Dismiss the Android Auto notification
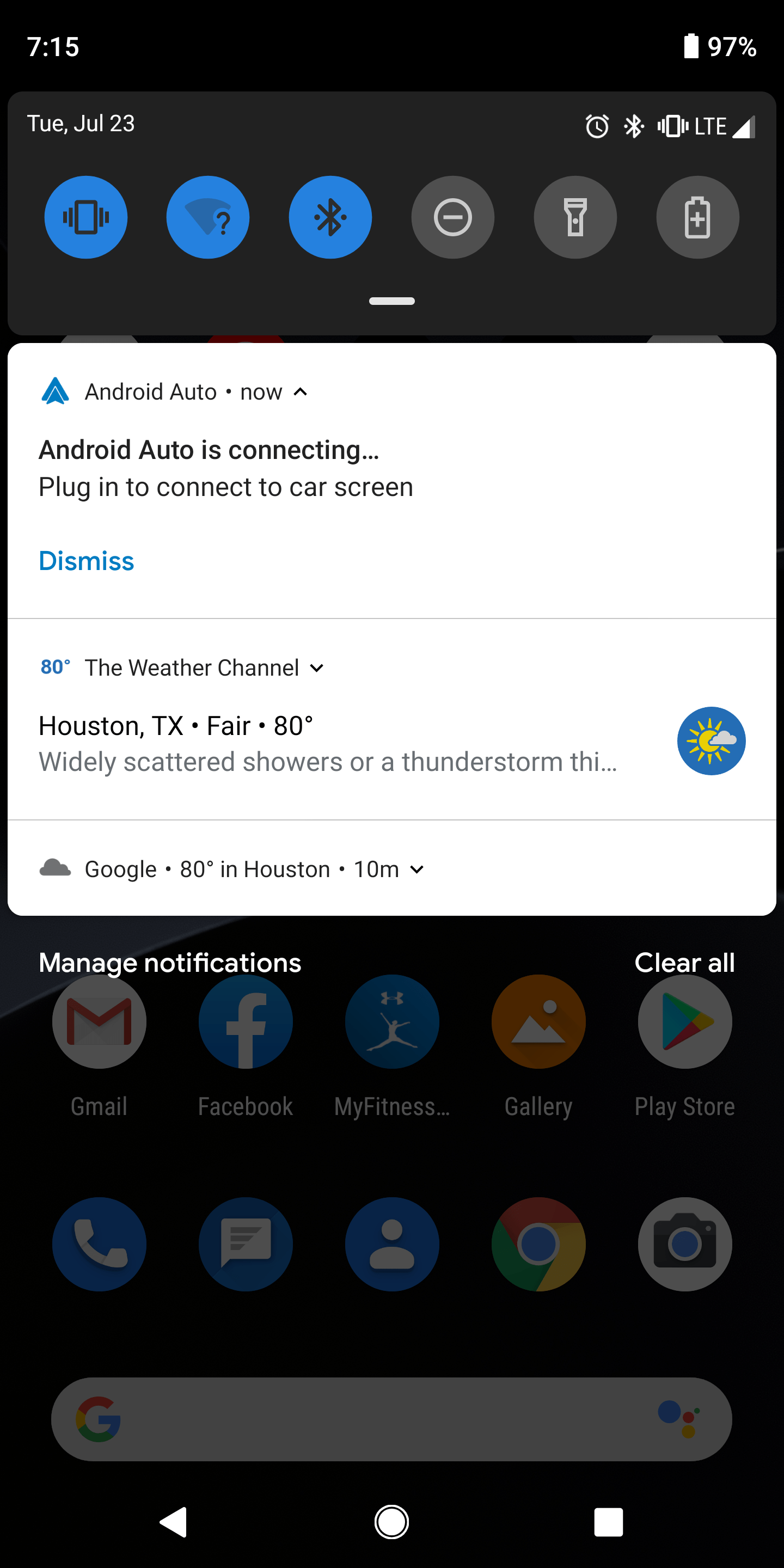This screenshot has height=1568, width=784. pyautogui.click(x=86, y=561)
